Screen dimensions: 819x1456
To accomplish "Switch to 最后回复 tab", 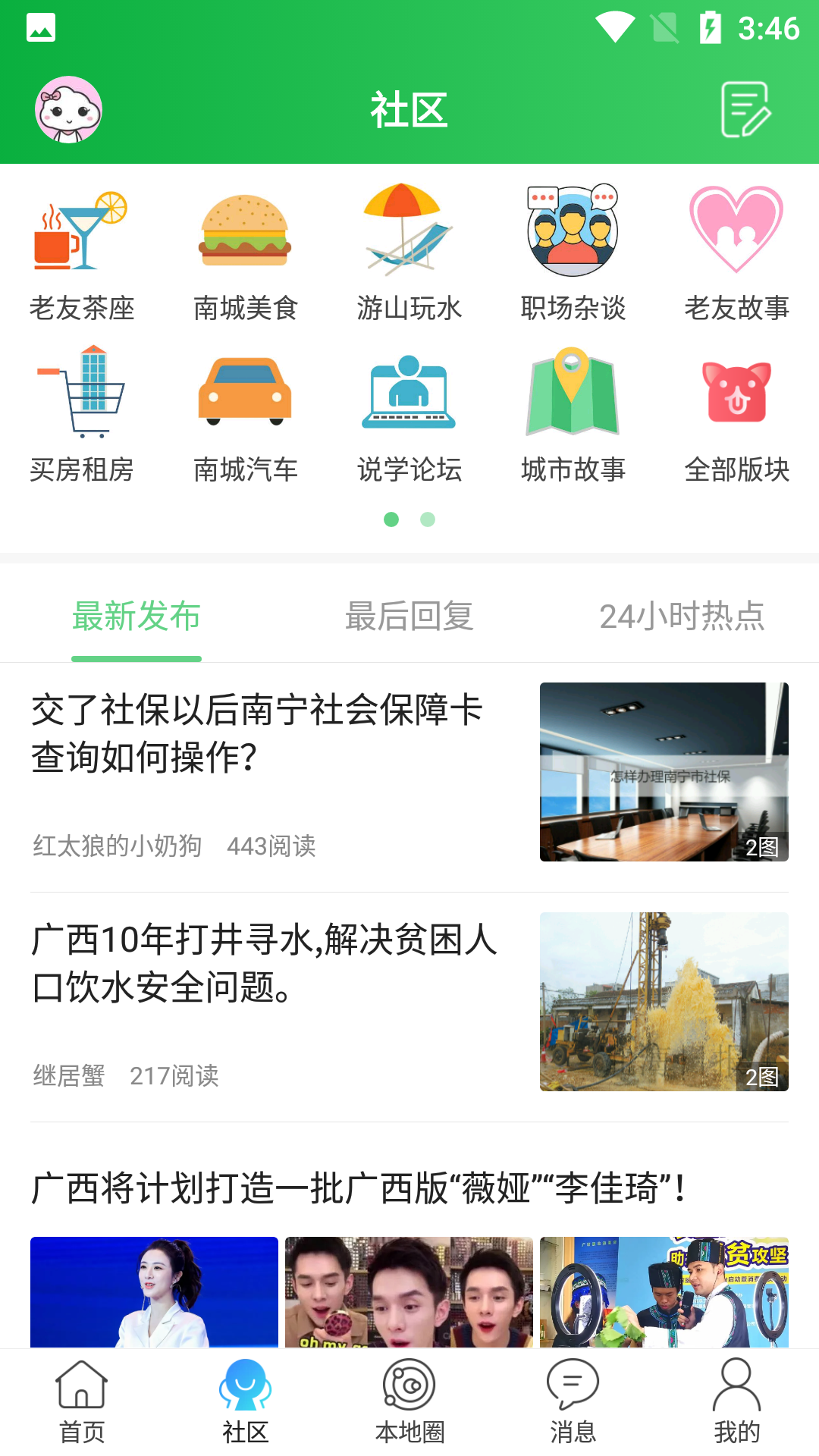I will [409, 617].
